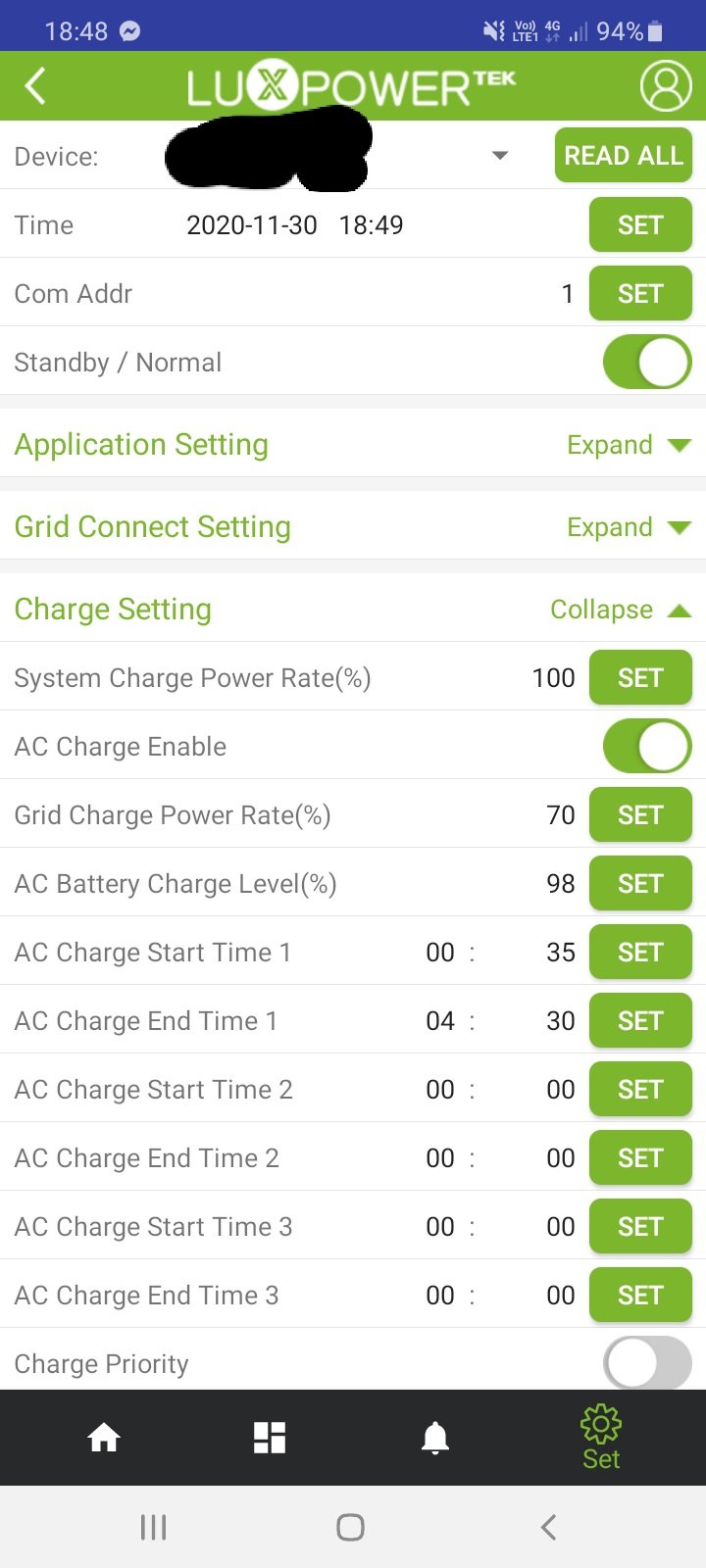This screenshot has height=1568, width=706.
Task: Go back using the header arrow
Action: tap(35, 86)
